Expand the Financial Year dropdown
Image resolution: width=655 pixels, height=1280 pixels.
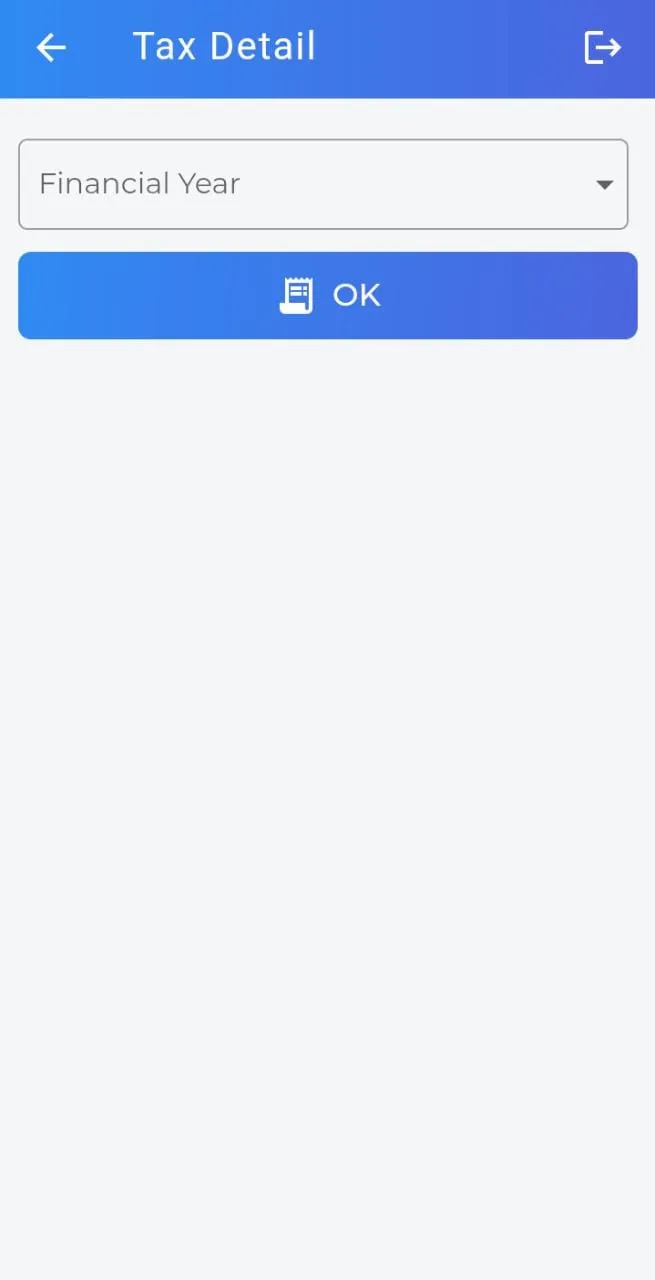323,184
